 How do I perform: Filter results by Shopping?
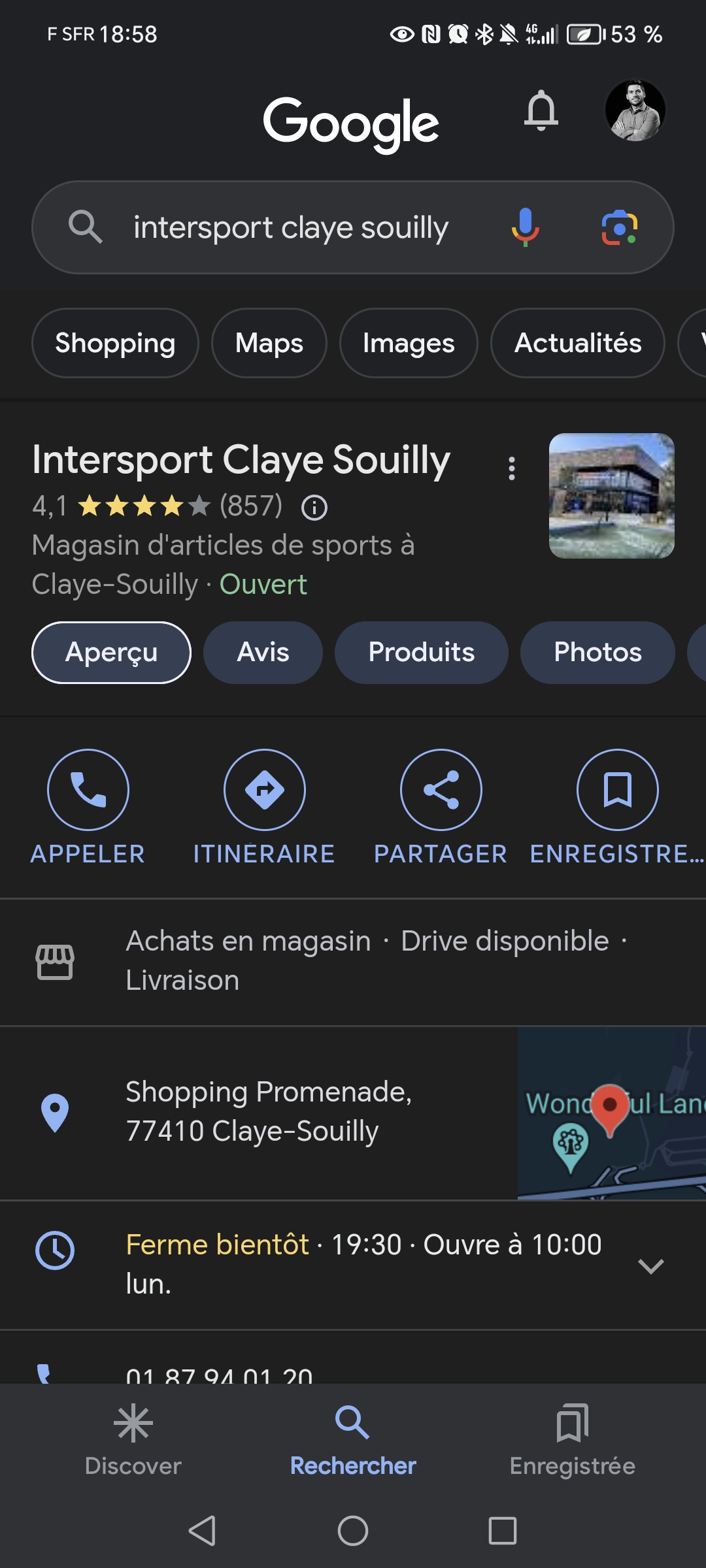[115, 343]
